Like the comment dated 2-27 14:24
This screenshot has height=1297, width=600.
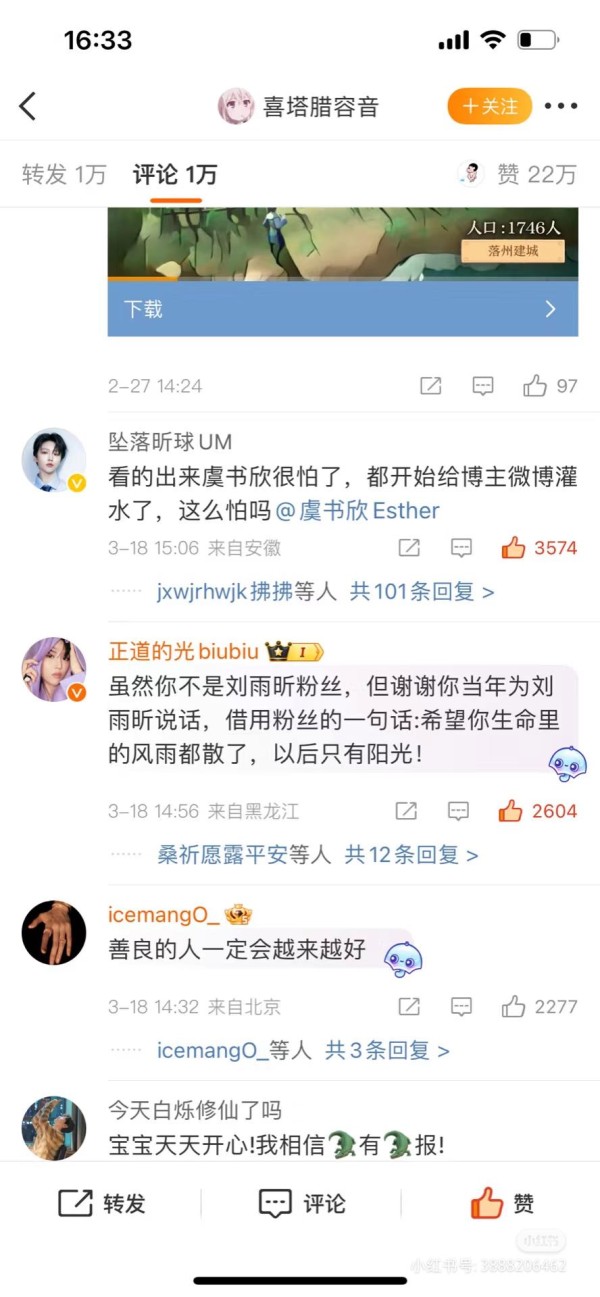pos(550,386)
